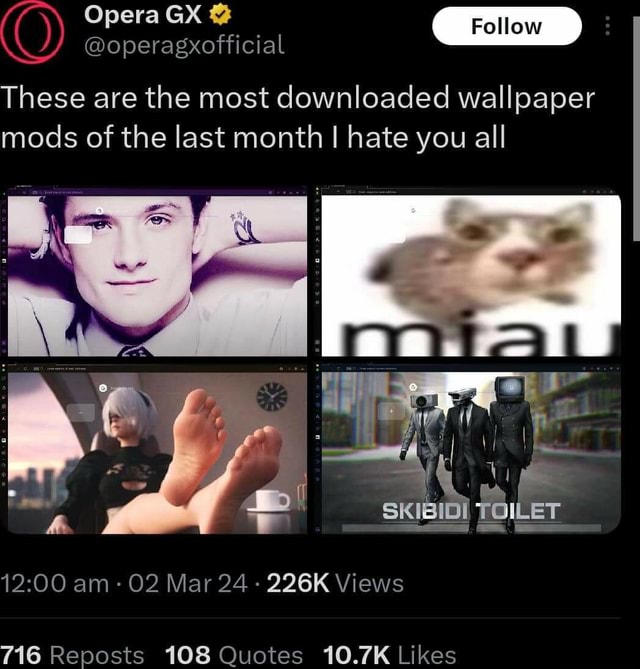Viewport: 640px width, 669px height.
Task: Open the @operagxofficial profile handle
Action: click(184, 45)
